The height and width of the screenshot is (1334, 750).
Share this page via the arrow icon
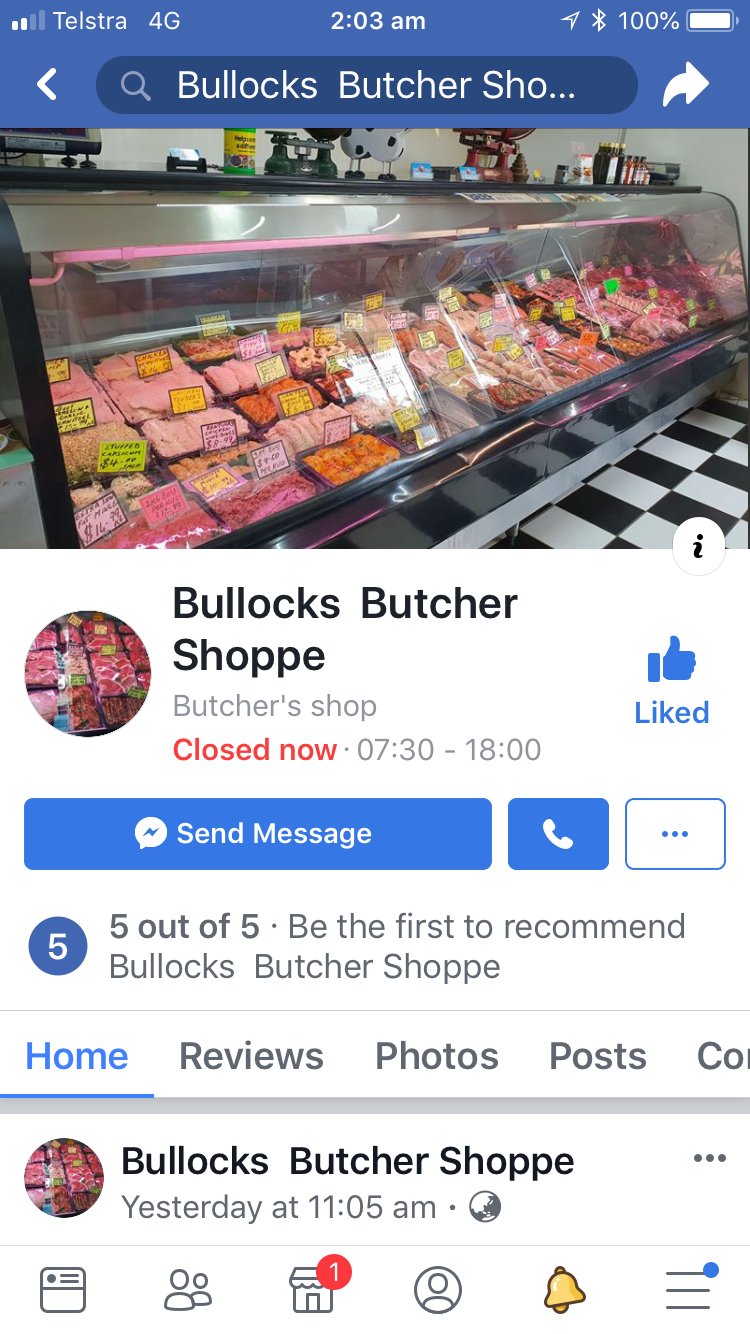pos(686,85)
